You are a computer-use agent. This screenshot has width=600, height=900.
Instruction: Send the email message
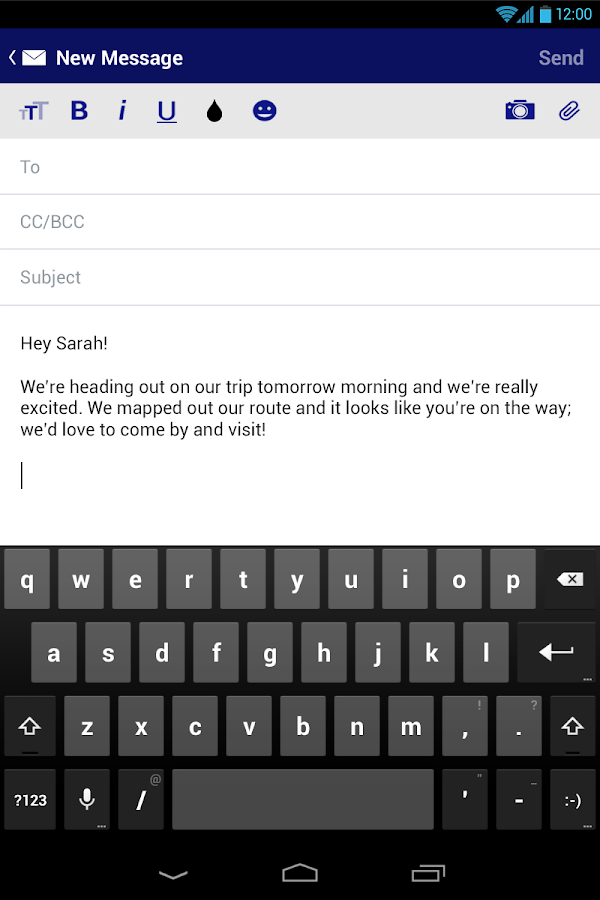[x=560, y=58]
